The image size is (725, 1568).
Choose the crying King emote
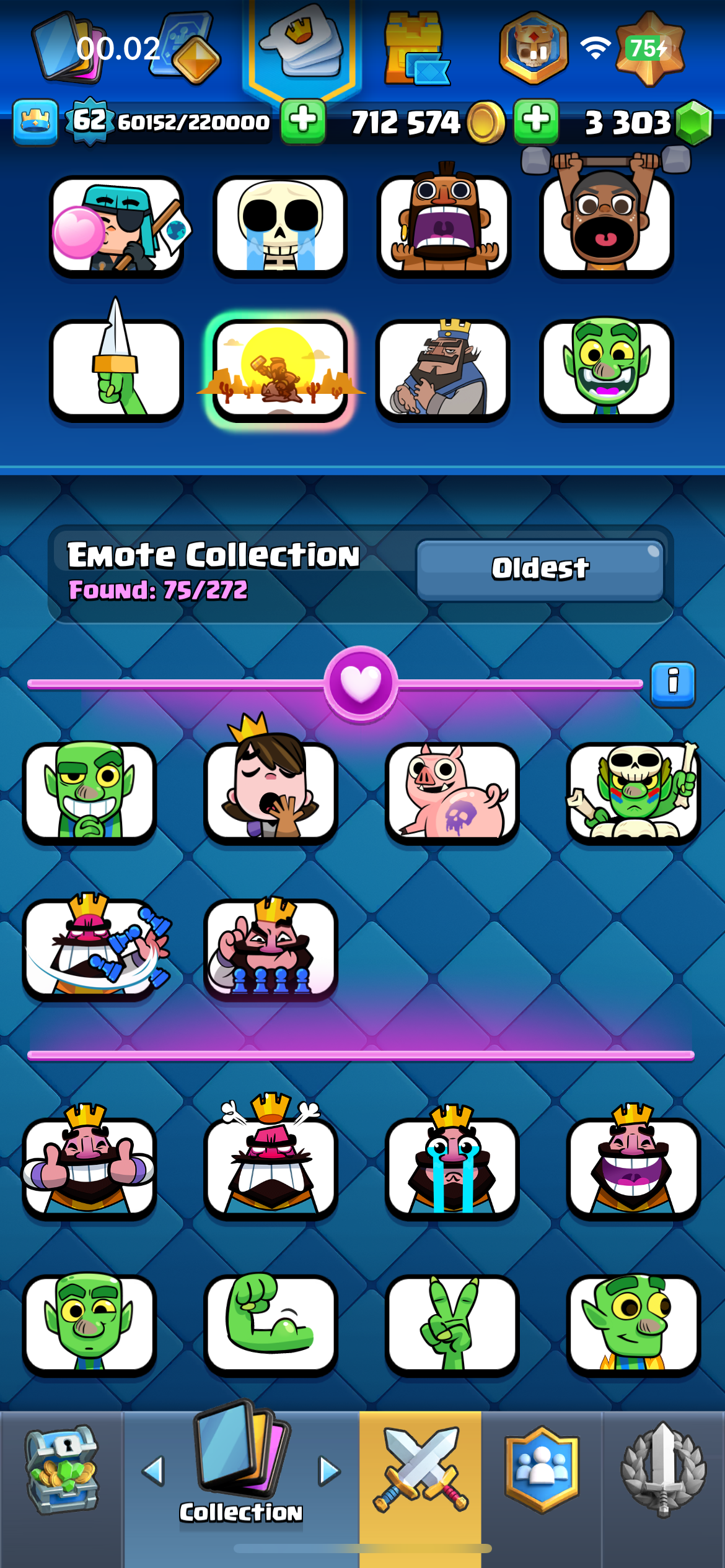[x=452, y=1162]
